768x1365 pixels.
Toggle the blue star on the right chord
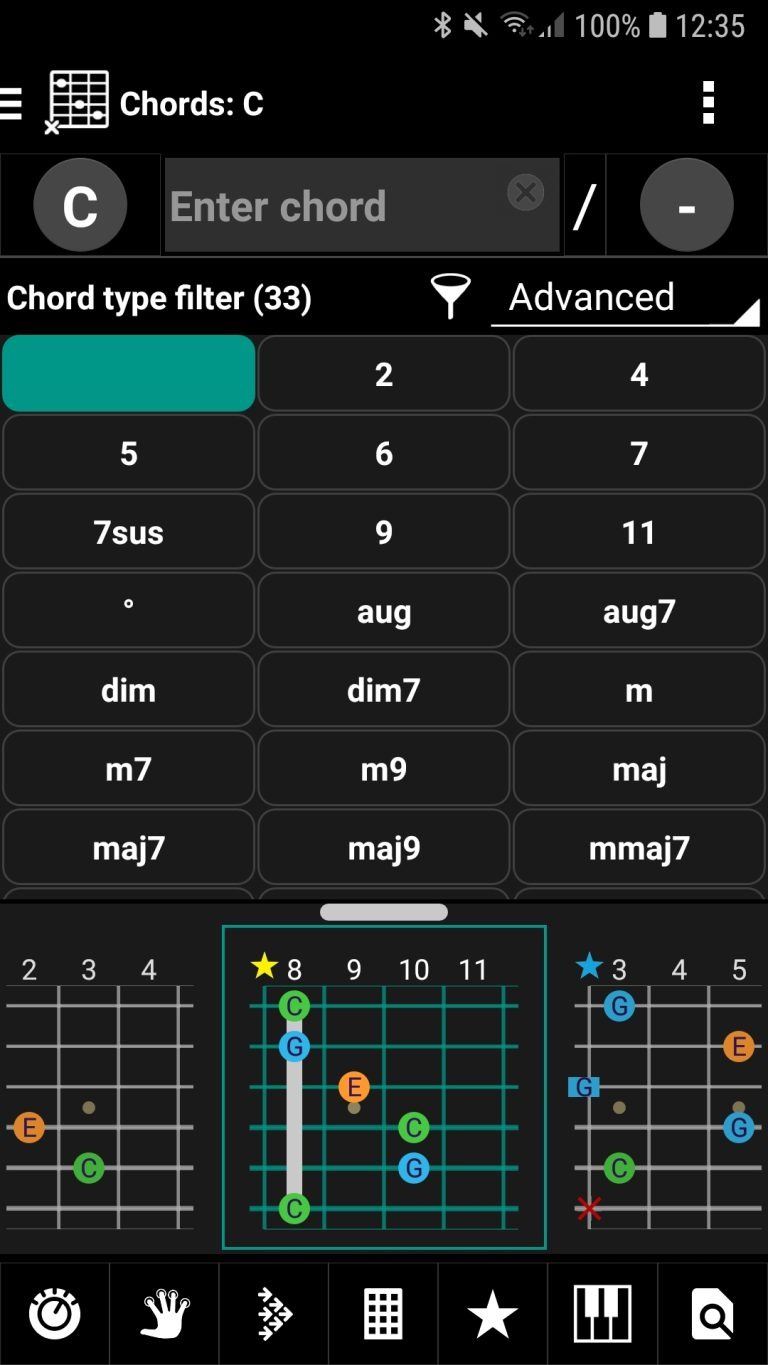[x=590, y=967]
